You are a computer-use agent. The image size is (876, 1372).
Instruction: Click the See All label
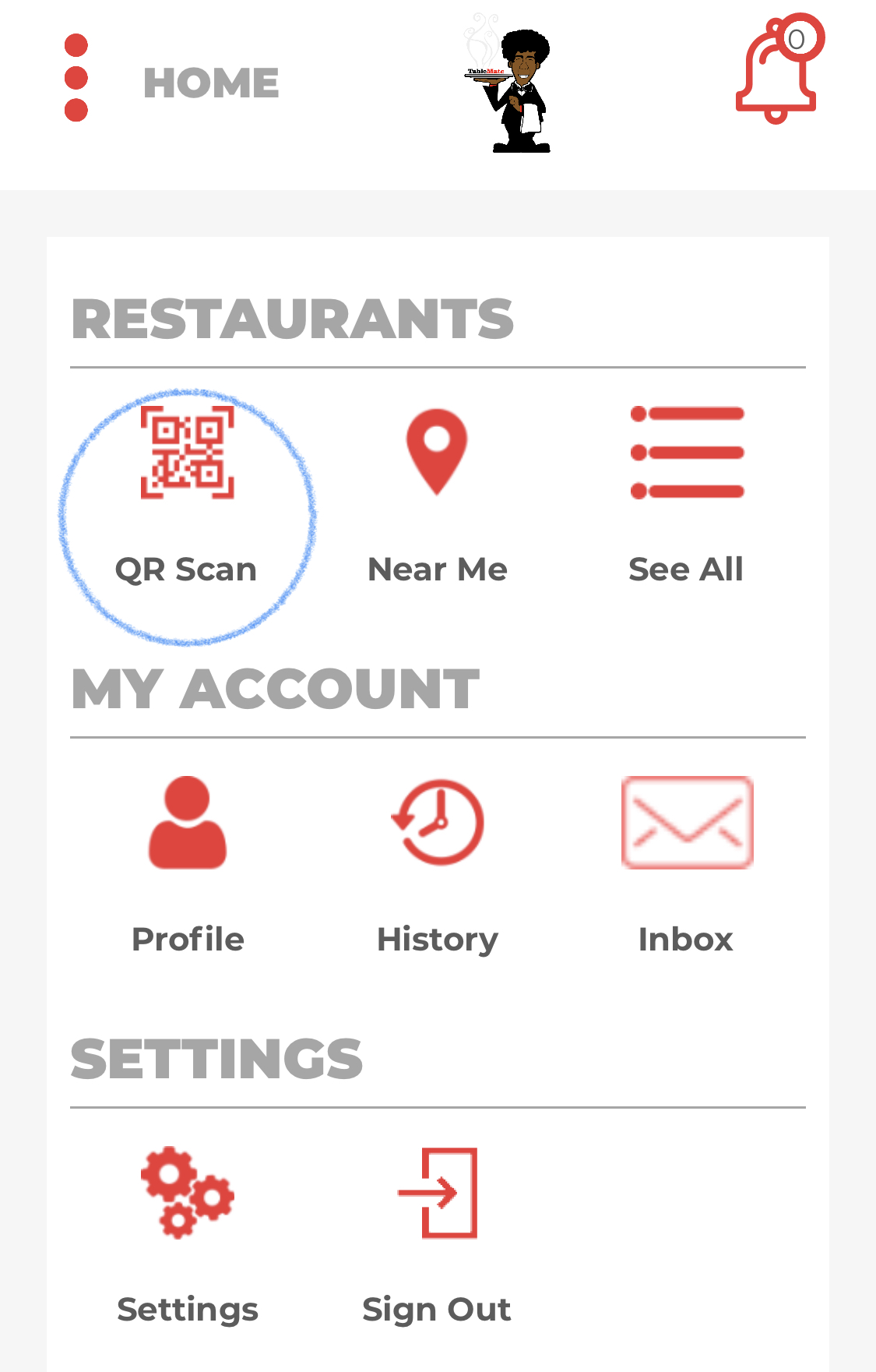click(x=686, y=570)
